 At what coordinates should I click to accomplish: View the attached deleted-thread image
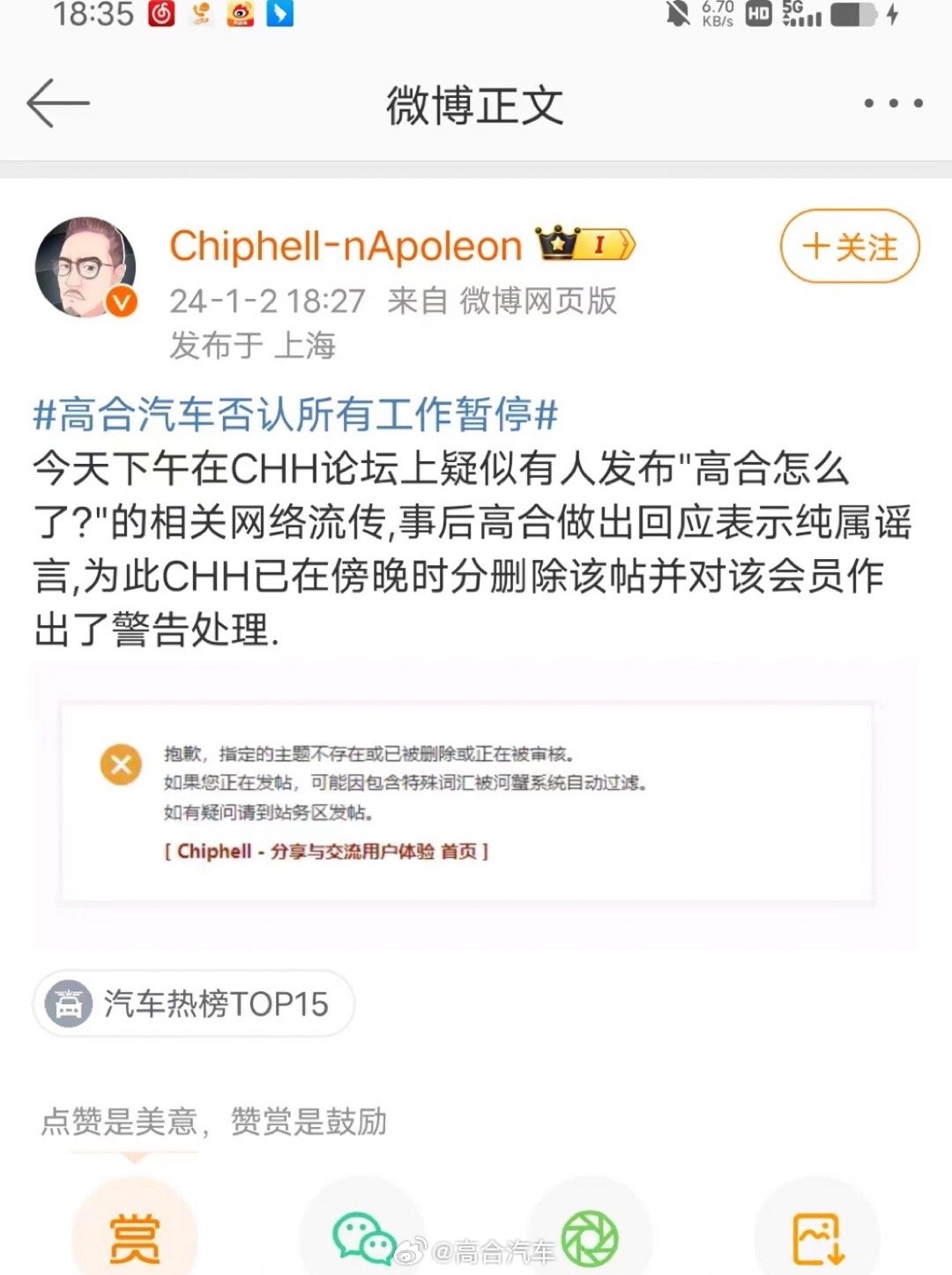474,804
